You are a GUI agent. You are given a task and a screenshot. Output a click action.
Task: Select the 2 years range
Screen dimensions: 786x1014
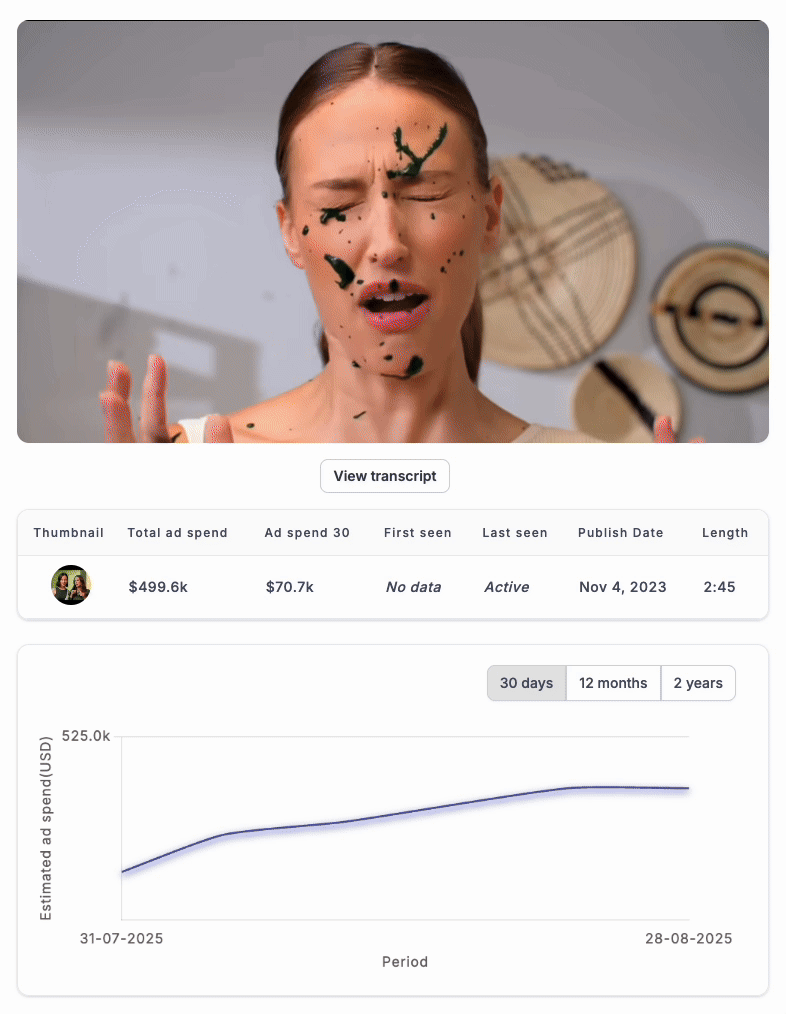[698, 683]
